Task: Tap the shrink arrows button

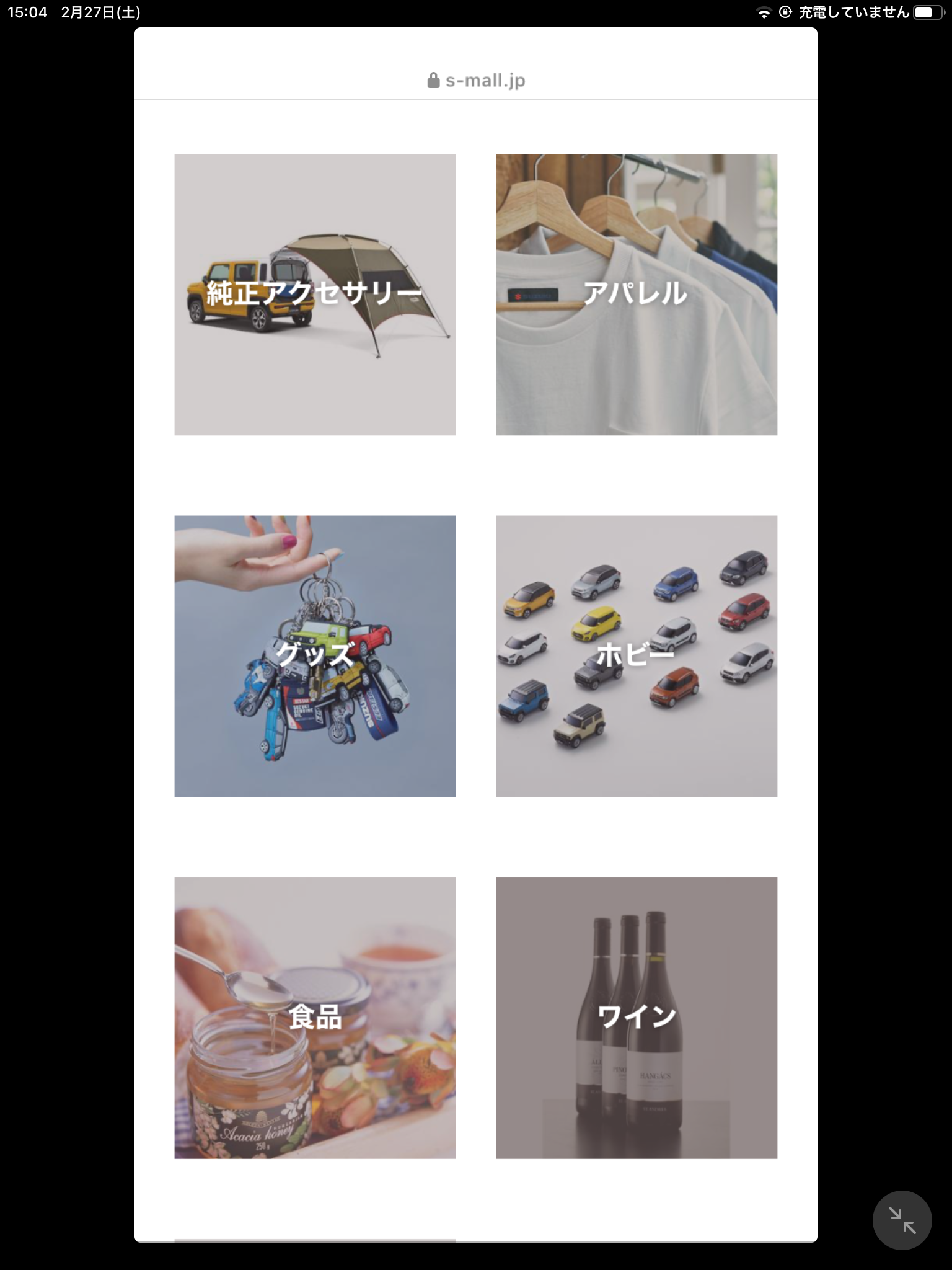Action: pos(902,1220)
